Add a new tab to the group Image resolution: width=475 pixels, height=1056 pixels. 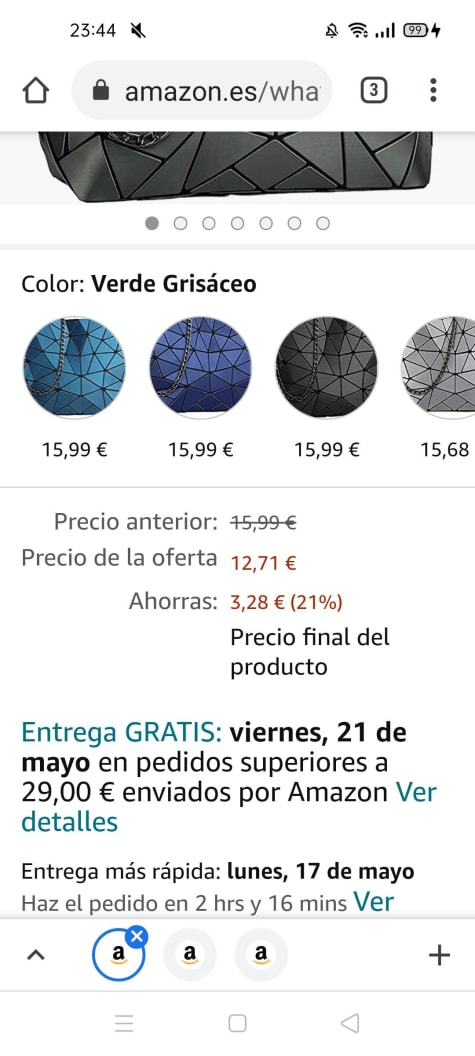[x=439, y=954]
